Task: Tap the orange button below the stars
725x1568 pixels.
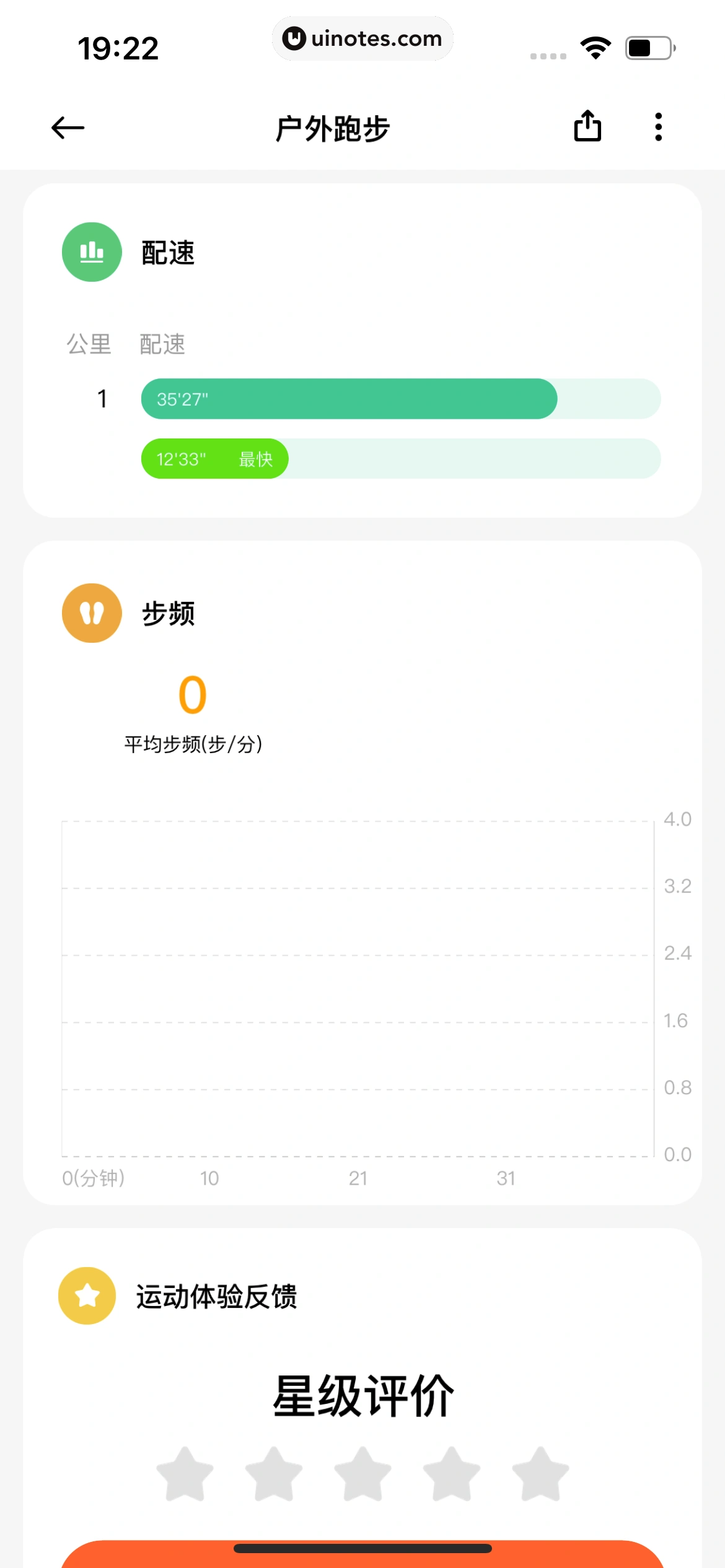Action: point(362,1556)
